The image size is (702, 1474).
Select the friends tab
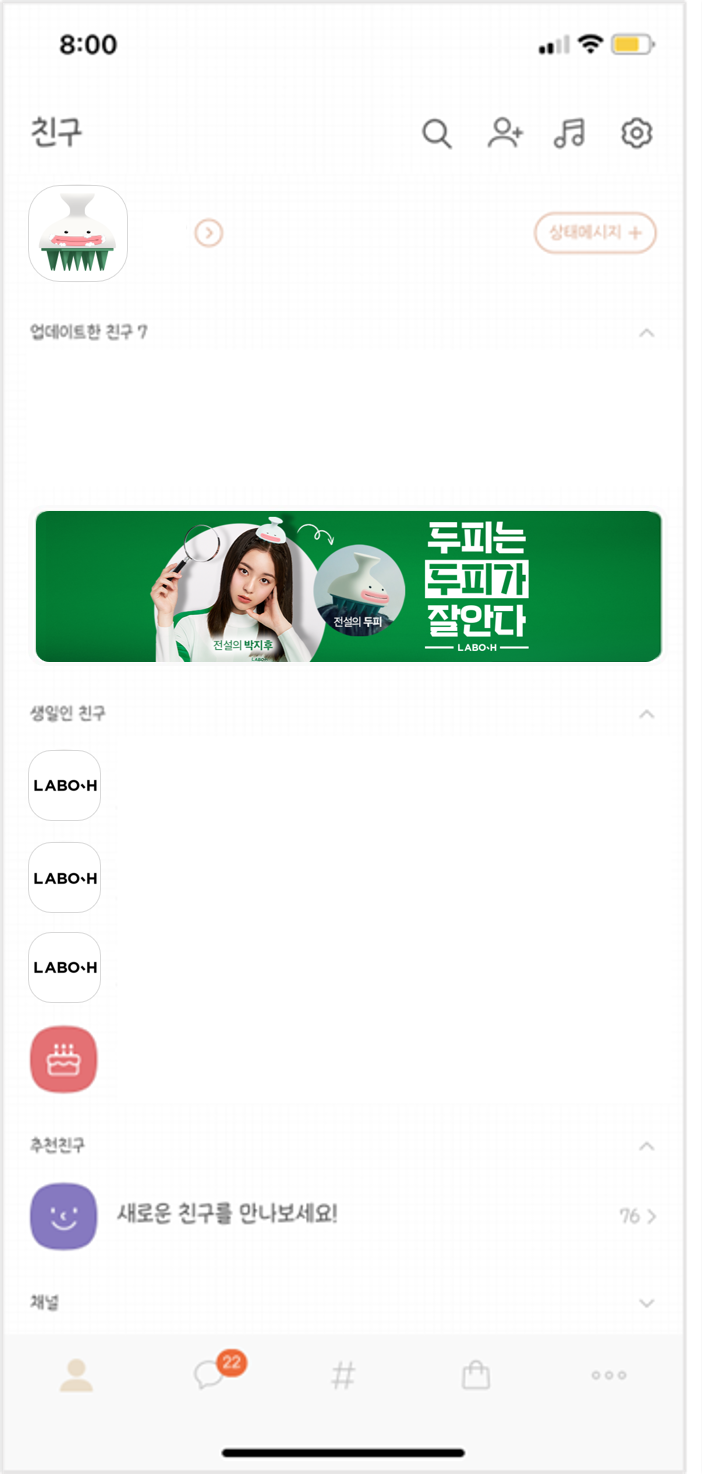click(76, 1376)
